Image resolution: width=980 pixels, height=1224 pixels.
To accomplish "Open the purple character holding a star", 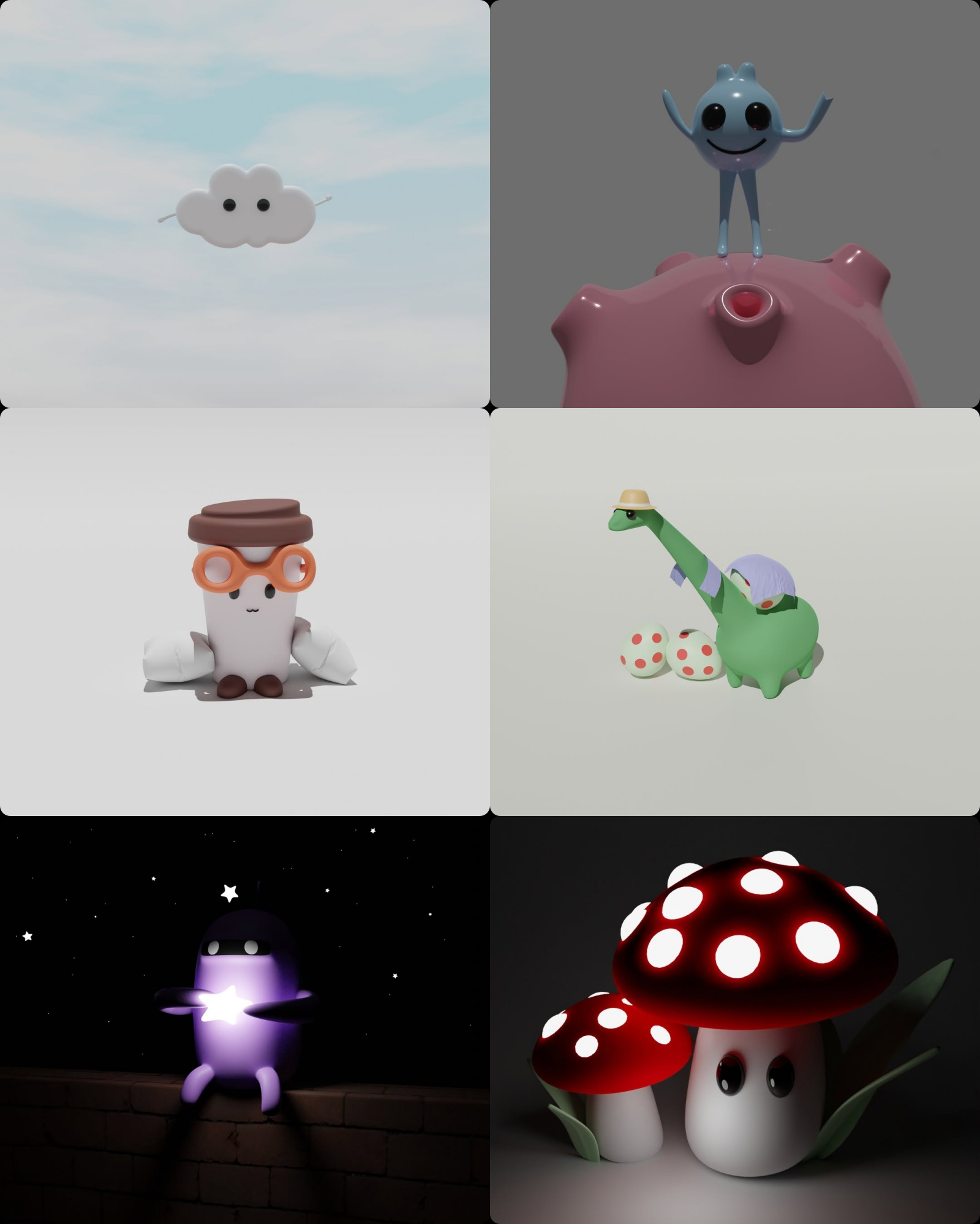I will (245, 1019).
